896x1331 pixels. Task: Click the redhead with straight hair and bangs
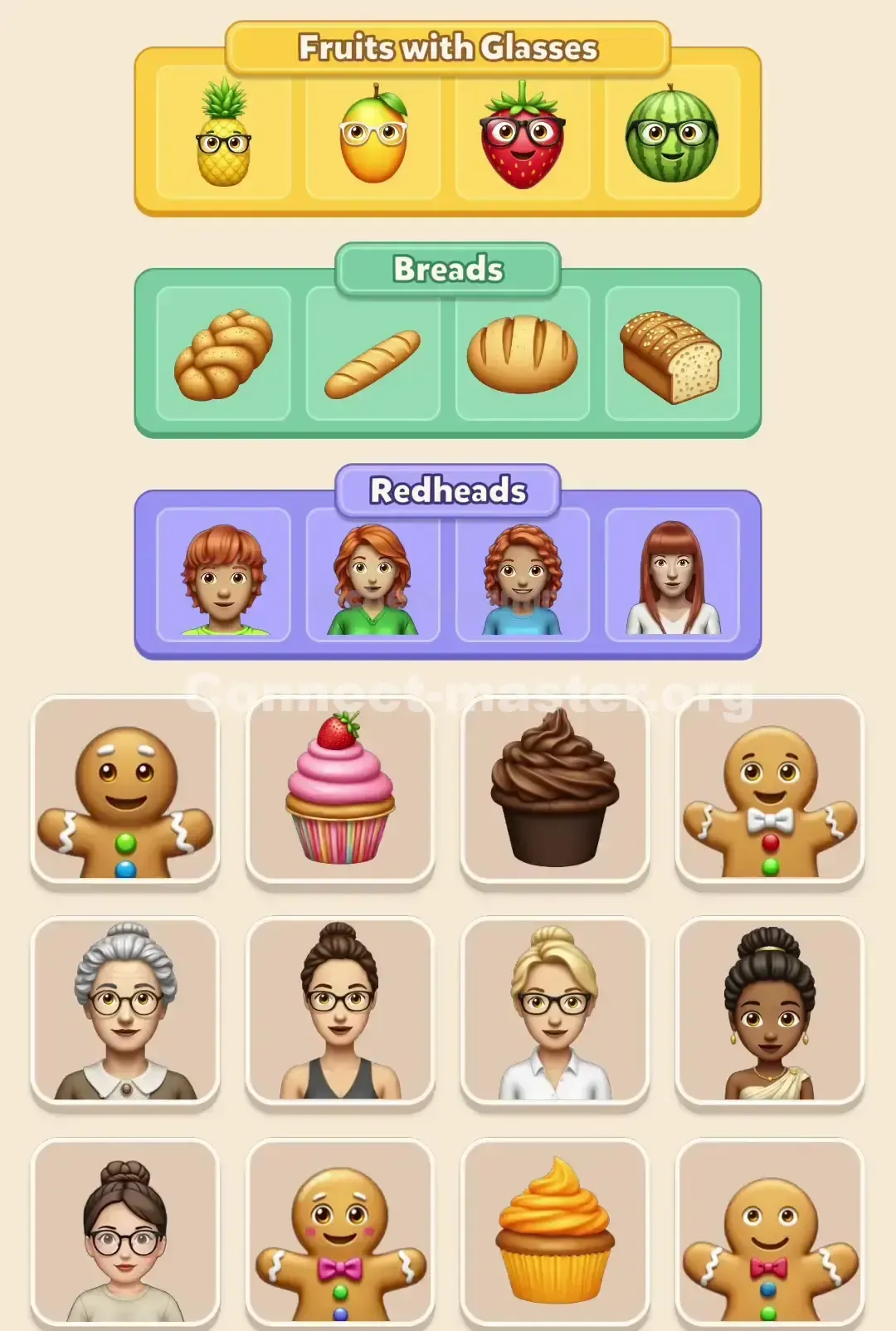point(670,577)
